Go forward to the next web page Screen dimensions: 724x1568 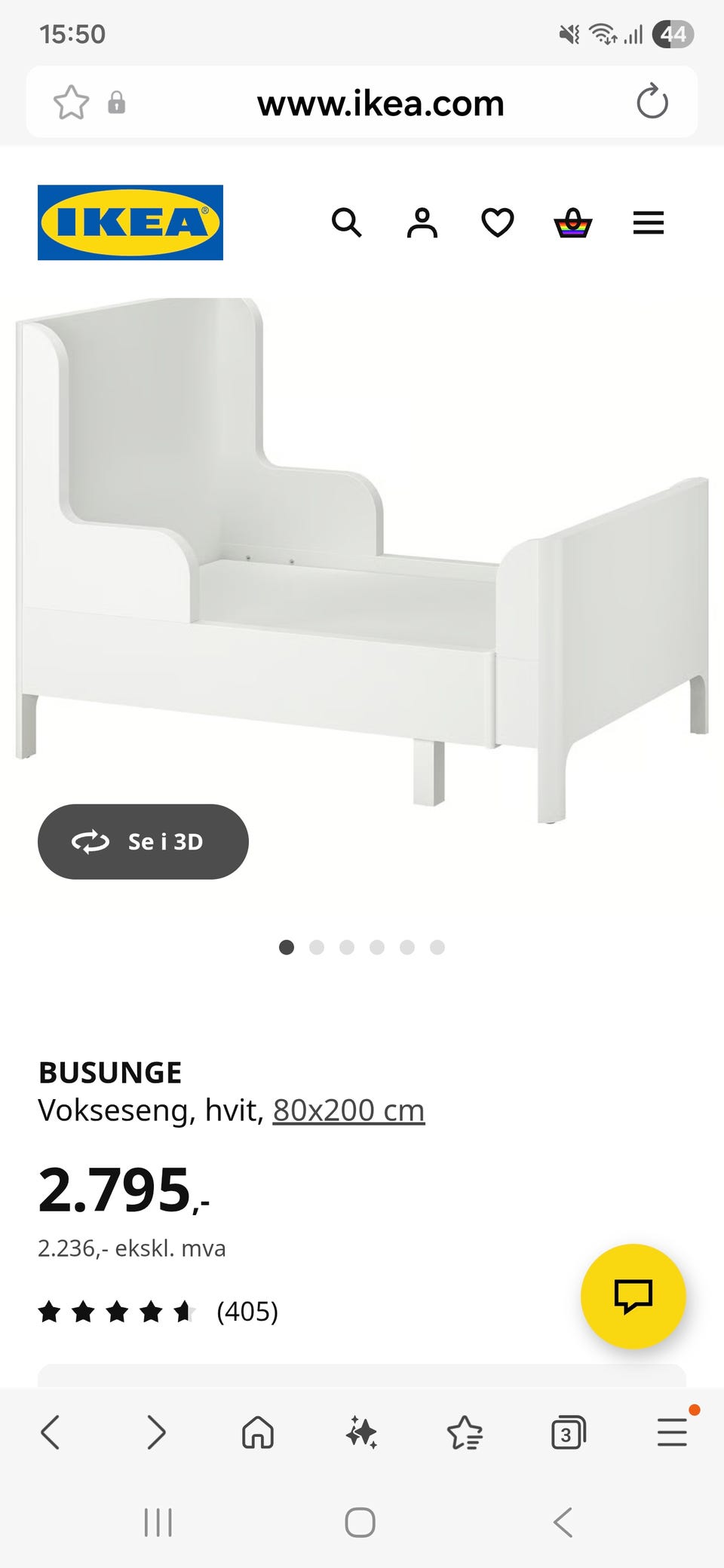[156, 1432]
